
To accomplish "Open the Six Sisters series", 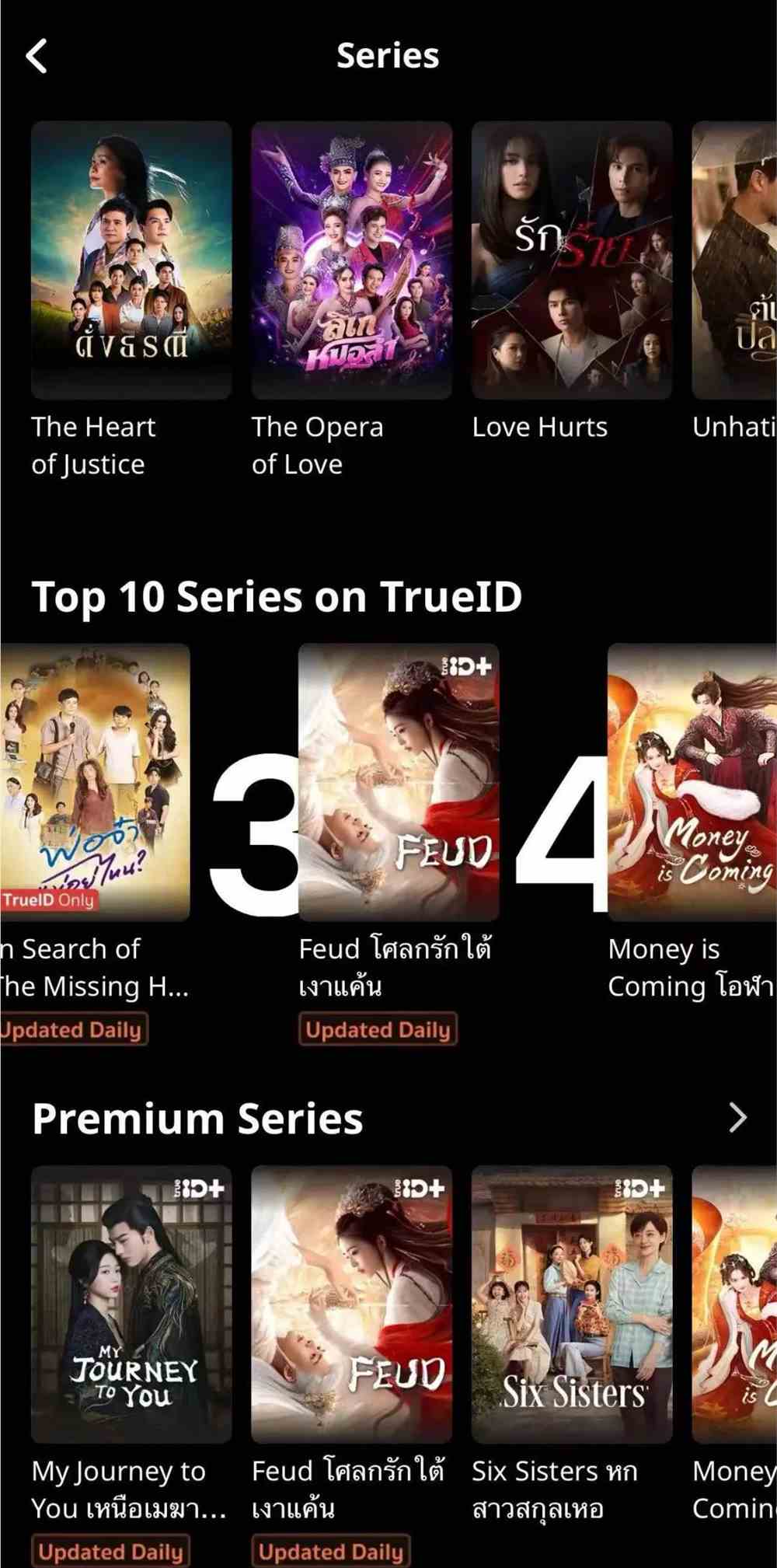I will 572,1304.
